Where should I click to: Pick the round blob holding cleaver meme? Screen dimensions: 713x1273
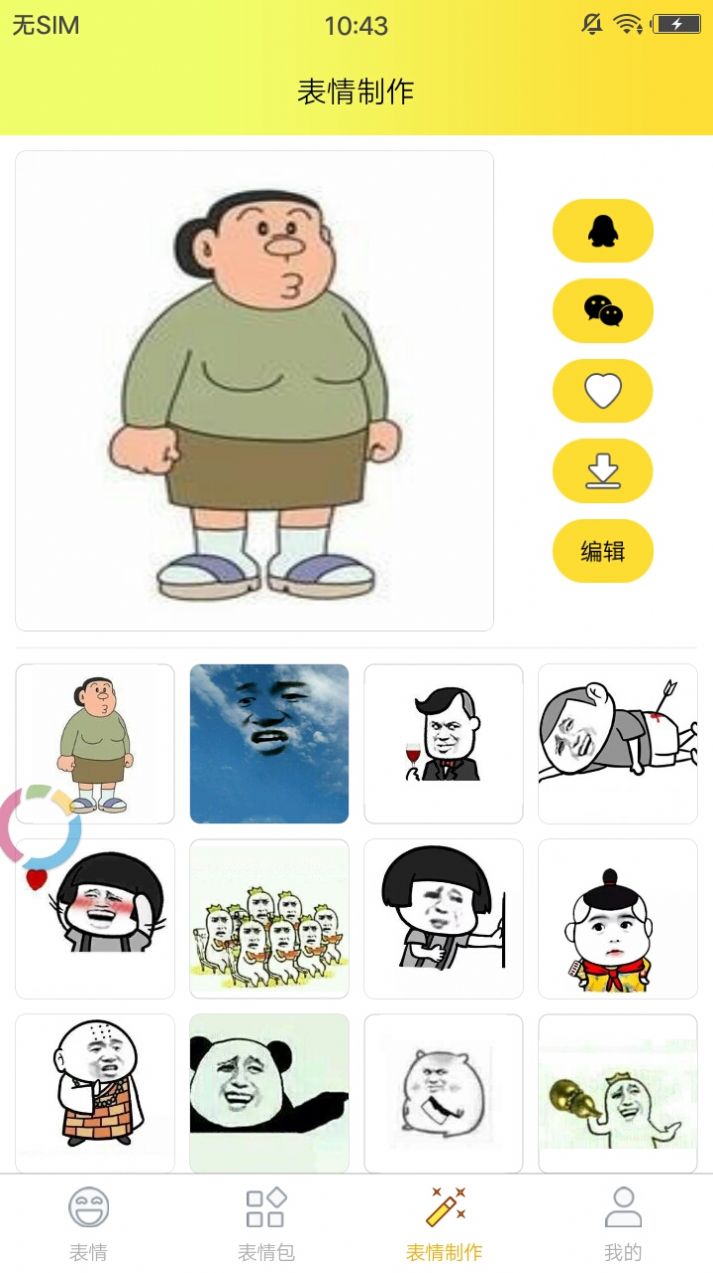point(443,1094)
